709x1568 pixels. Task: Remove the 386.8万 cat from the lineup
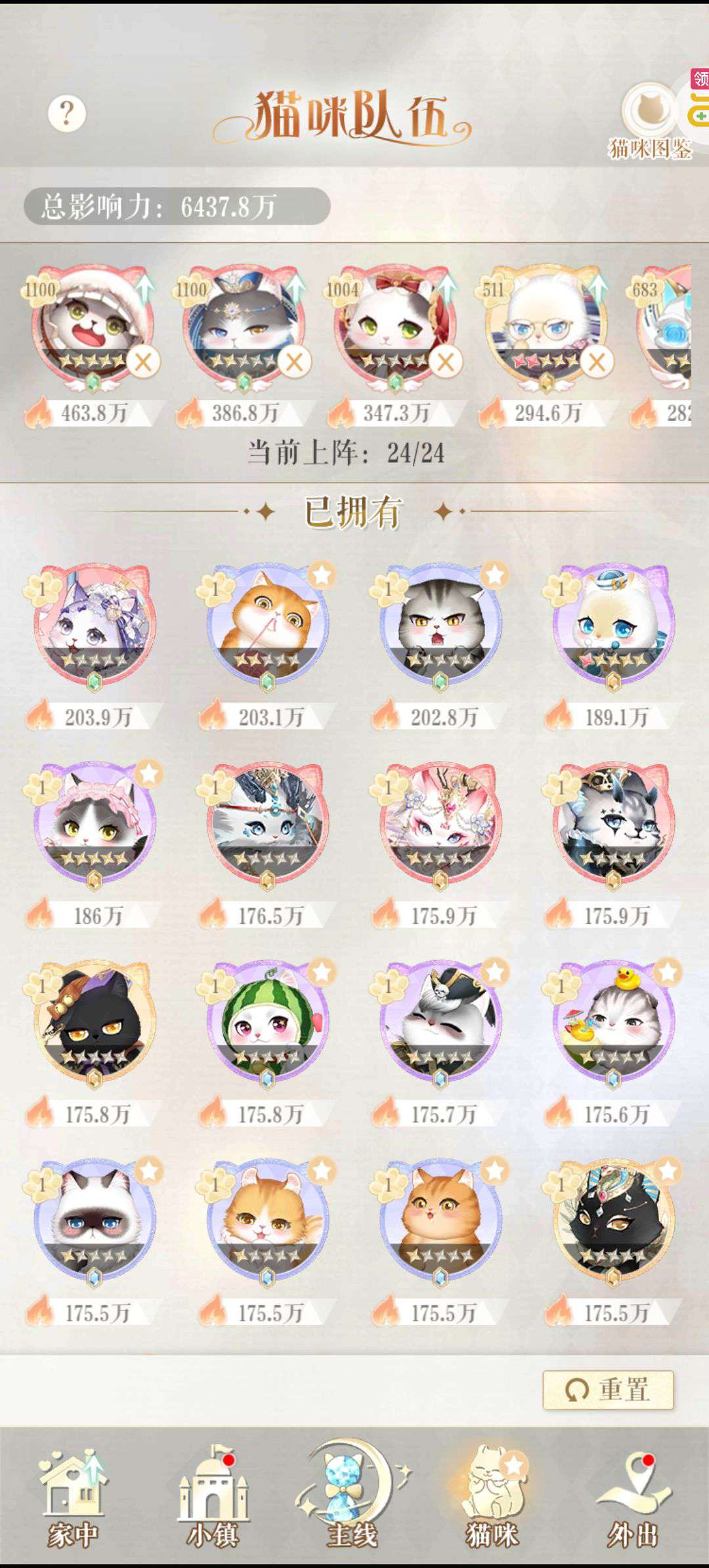coord(294,362)
